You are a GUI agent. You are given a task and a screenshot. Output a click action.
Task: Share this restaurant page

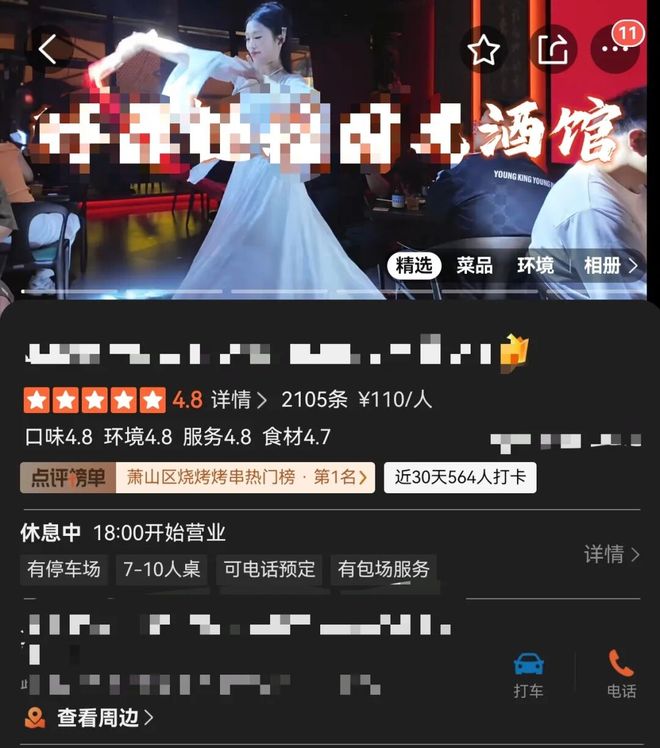tap(552, 50)
